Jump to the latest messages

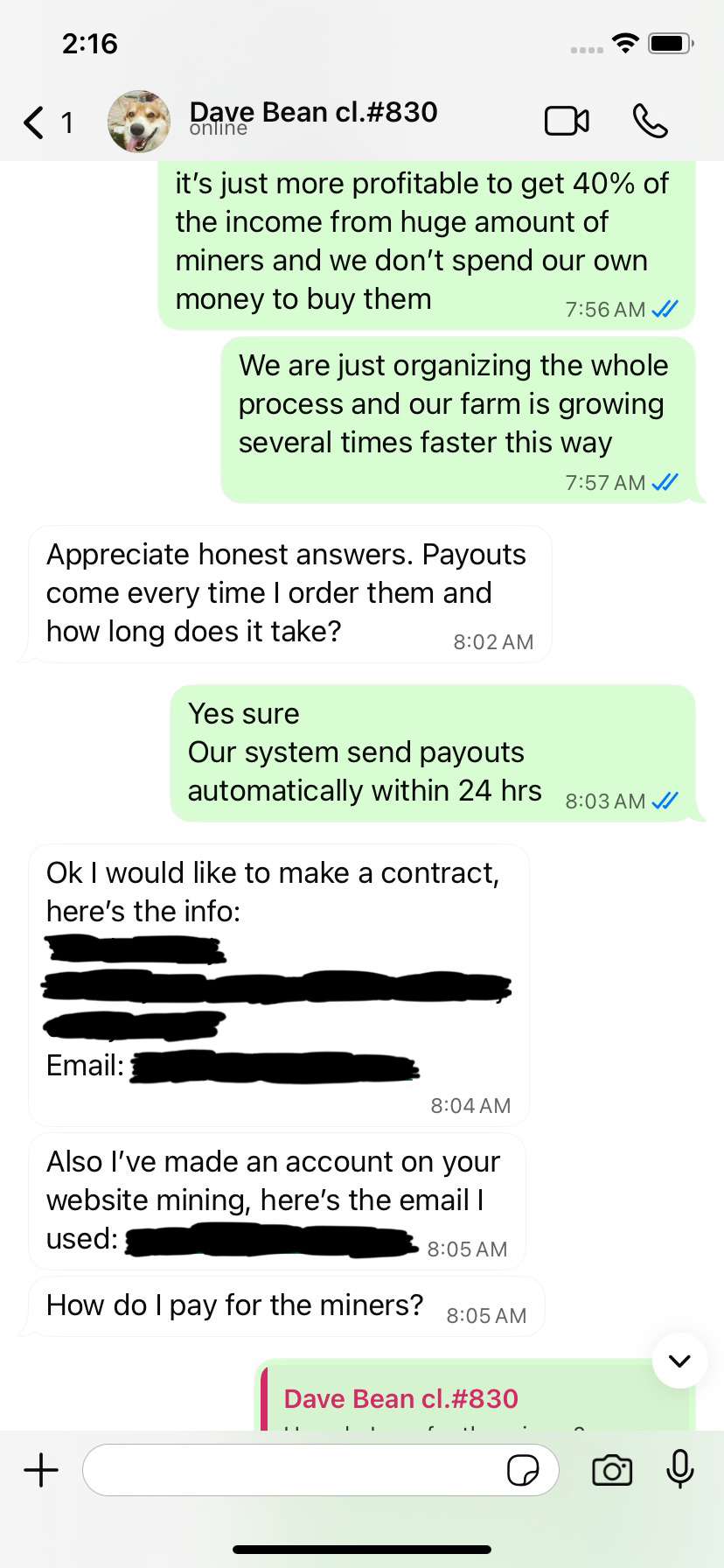tap(679, 1361)
